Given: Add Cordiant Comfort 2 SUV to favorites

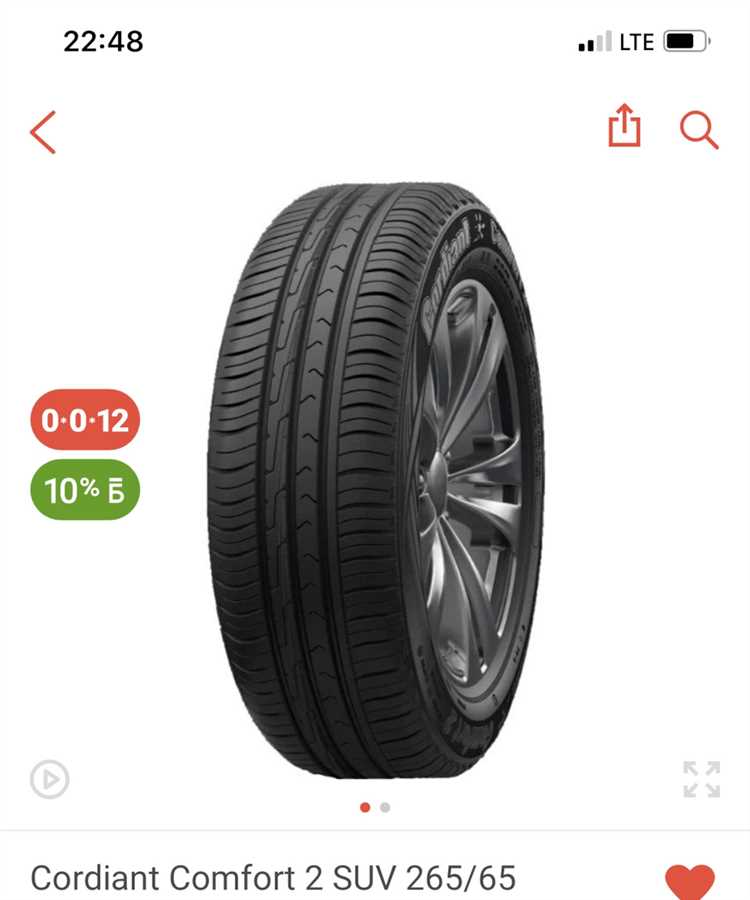Looking at the screenshot, I should click(690, 880).
